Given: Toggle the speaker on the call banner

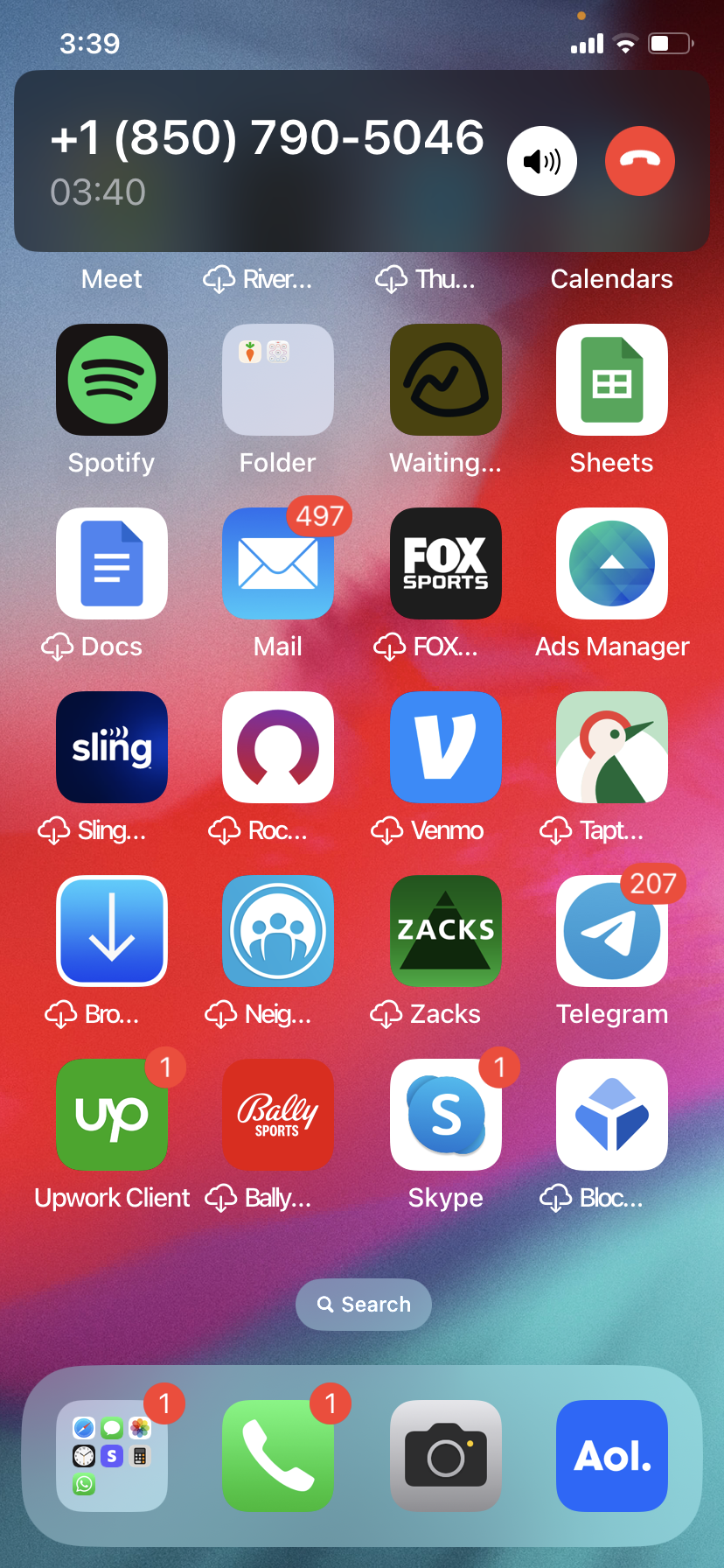Looking at the screenshot, I should tap(542, 162).
